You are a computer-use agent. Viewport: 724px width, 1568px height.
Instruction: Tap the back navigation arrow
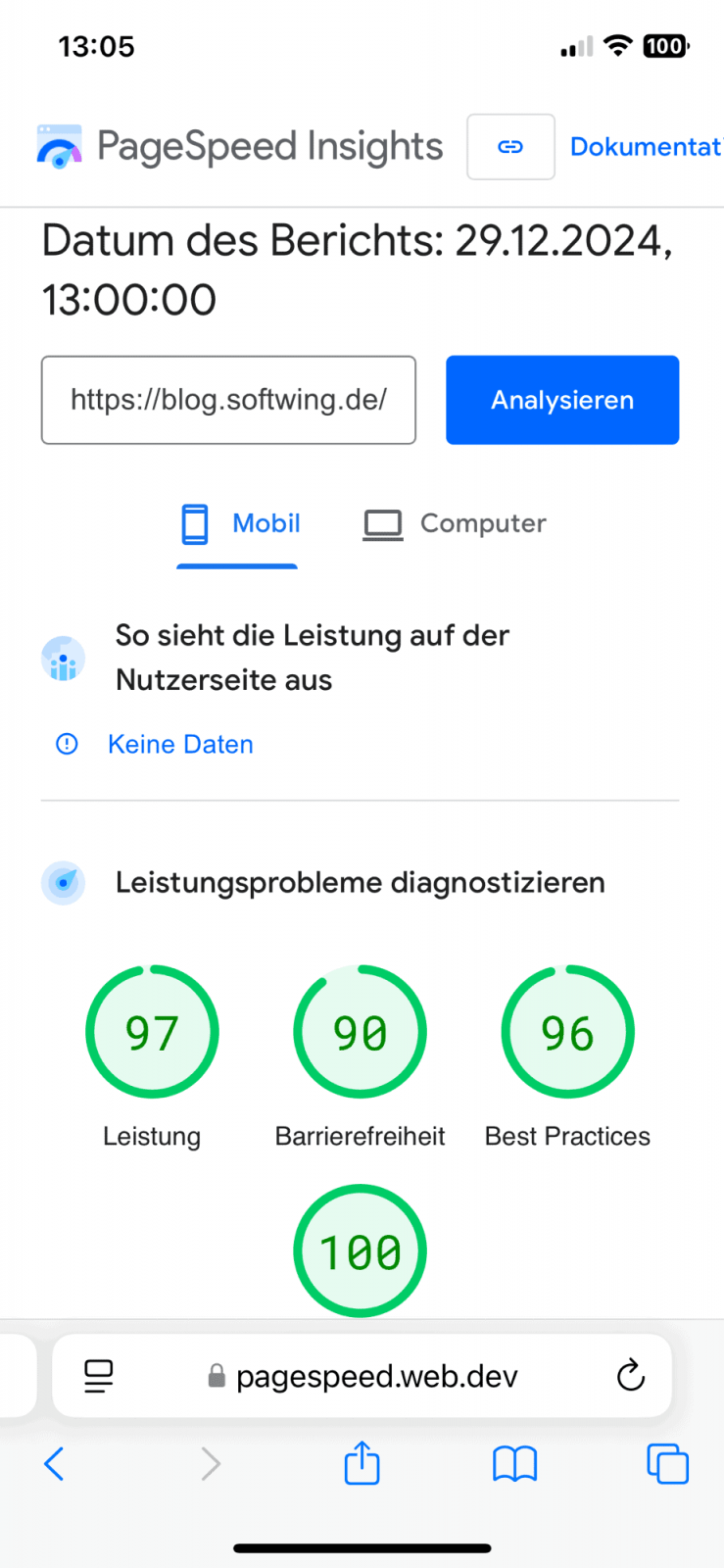point(54,1463)
